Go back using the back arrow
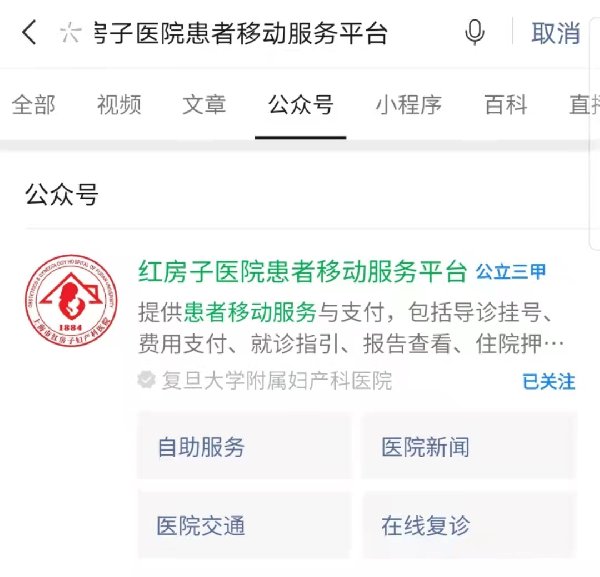The width and height of the screenshot is (600, 577). [x=30, y=33]
